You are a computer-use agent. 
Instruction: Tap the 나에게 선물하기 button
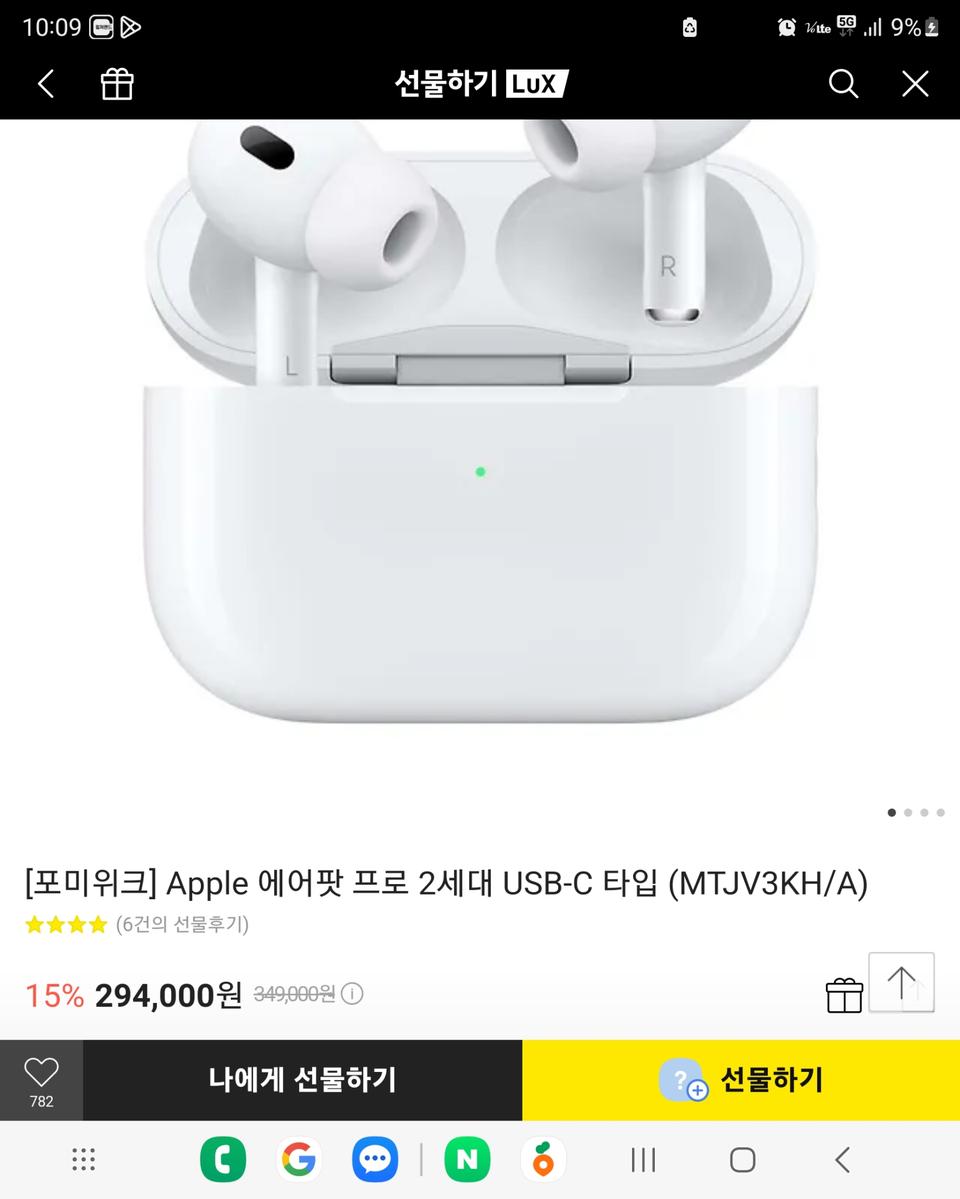(303, 1080)
